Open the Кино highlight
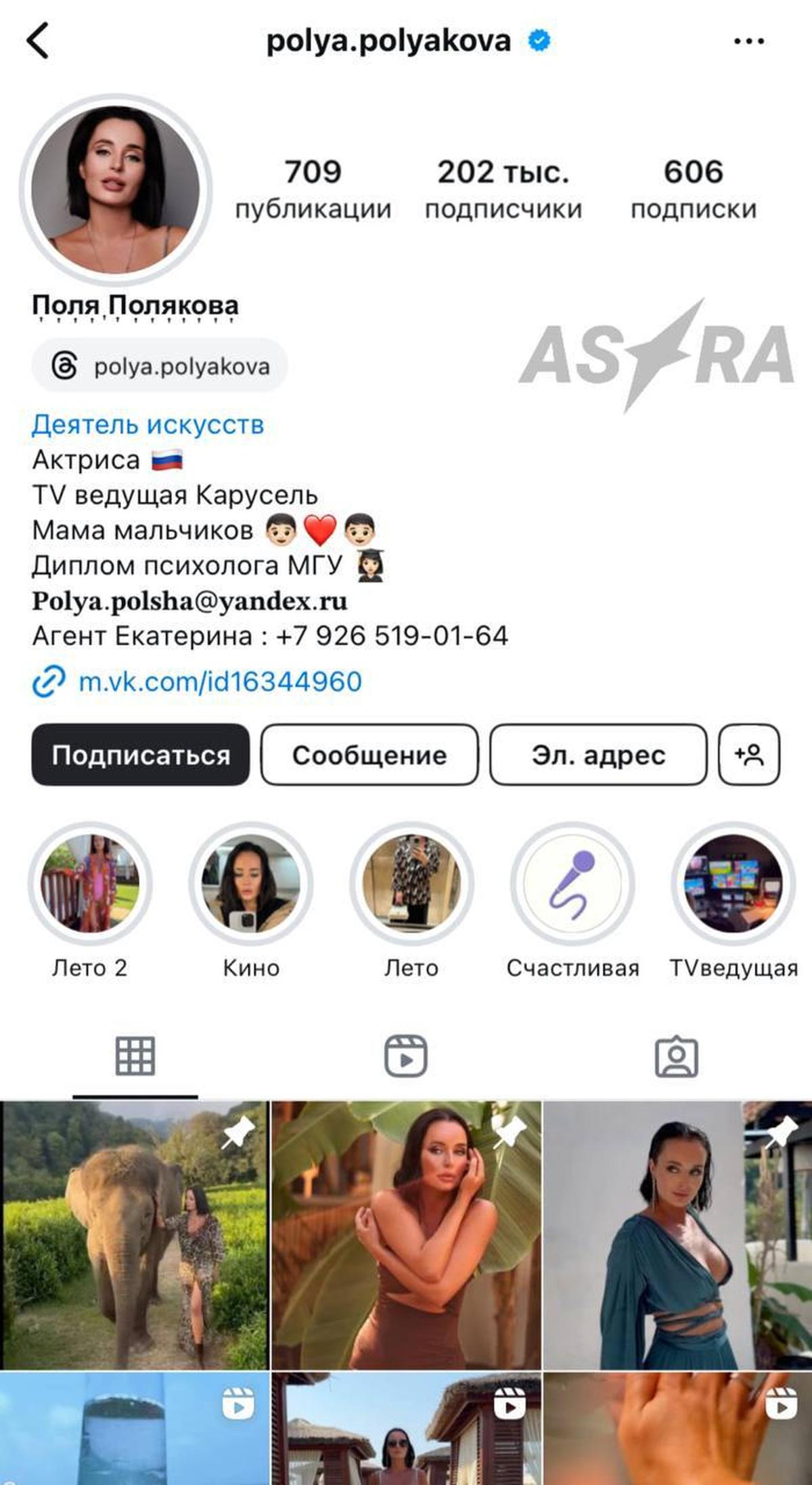 [251, 884]
